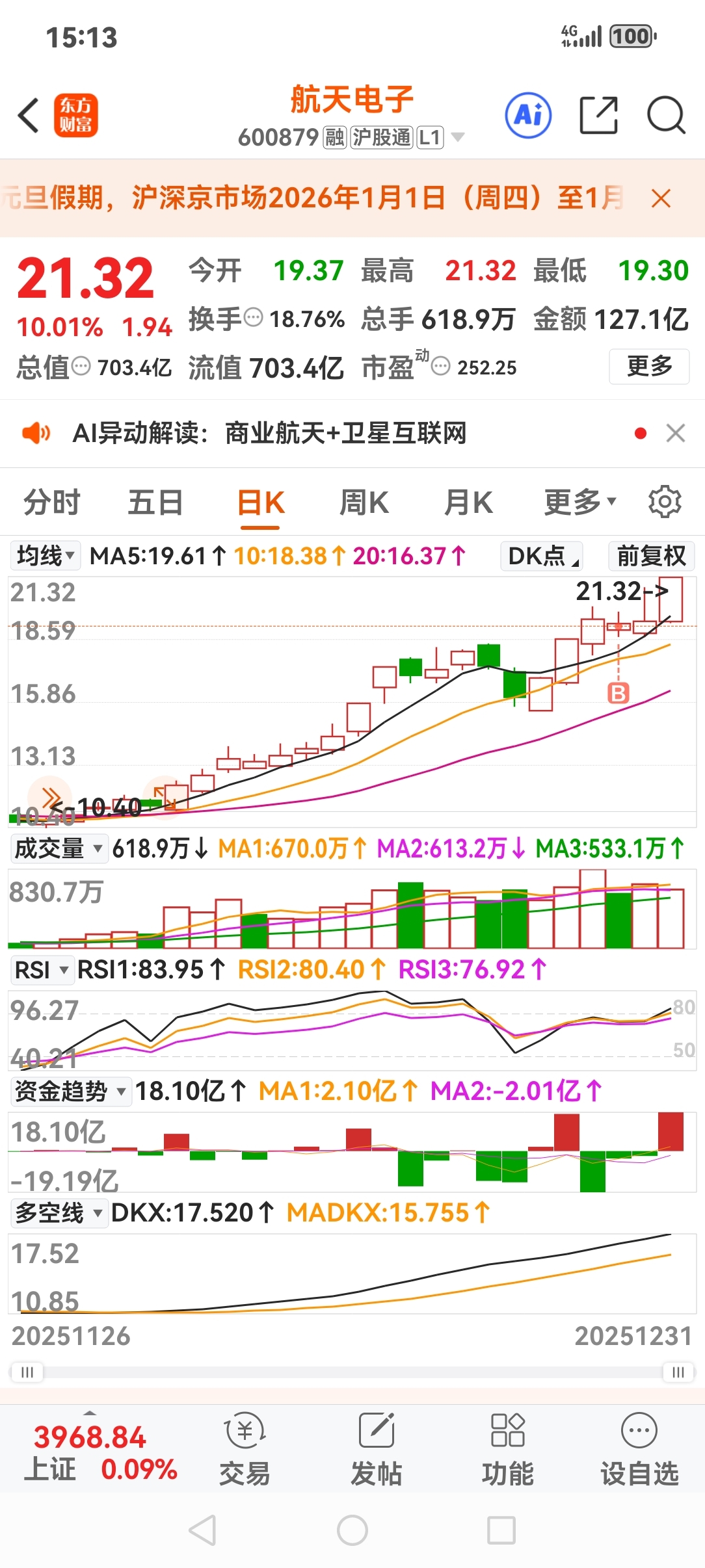Image resolution: width=705 pixels, height=1568 pixels.
Task: Expand the 更多 chart period dropdown
Action: (x=579, y=503)
